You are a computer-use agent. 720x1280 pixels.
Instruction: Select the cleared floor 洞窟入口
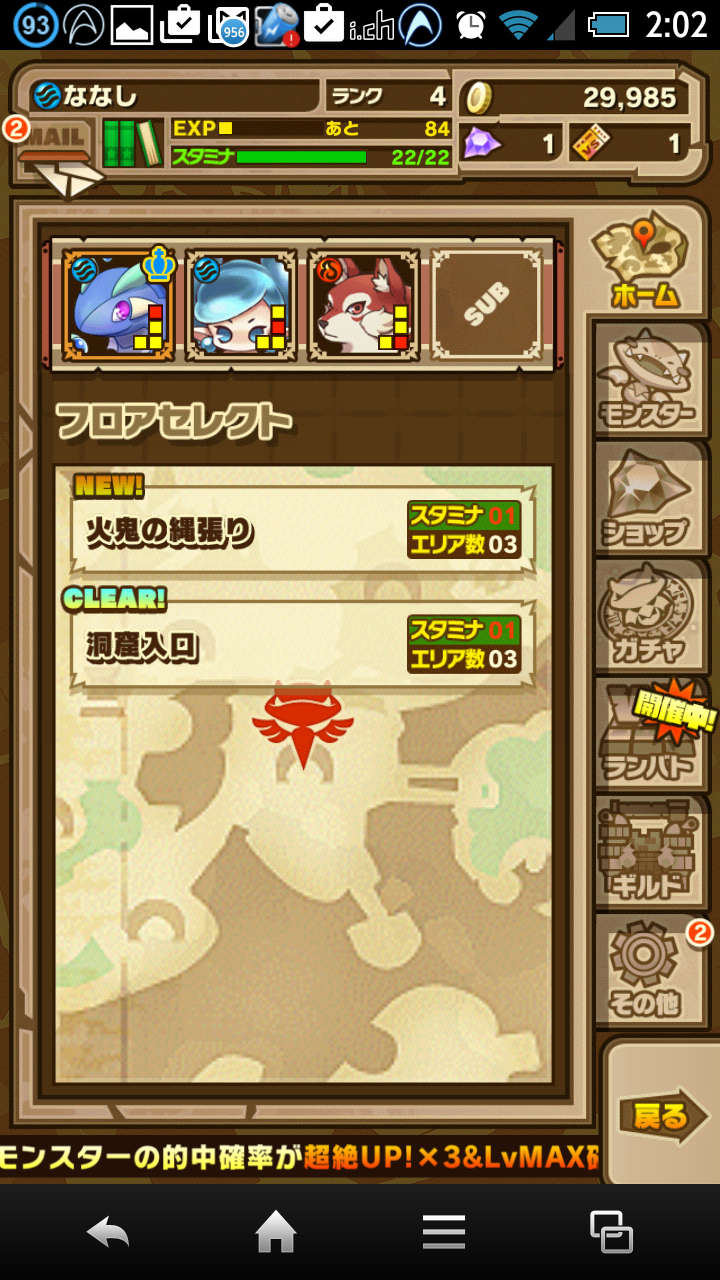coord(302,645)
